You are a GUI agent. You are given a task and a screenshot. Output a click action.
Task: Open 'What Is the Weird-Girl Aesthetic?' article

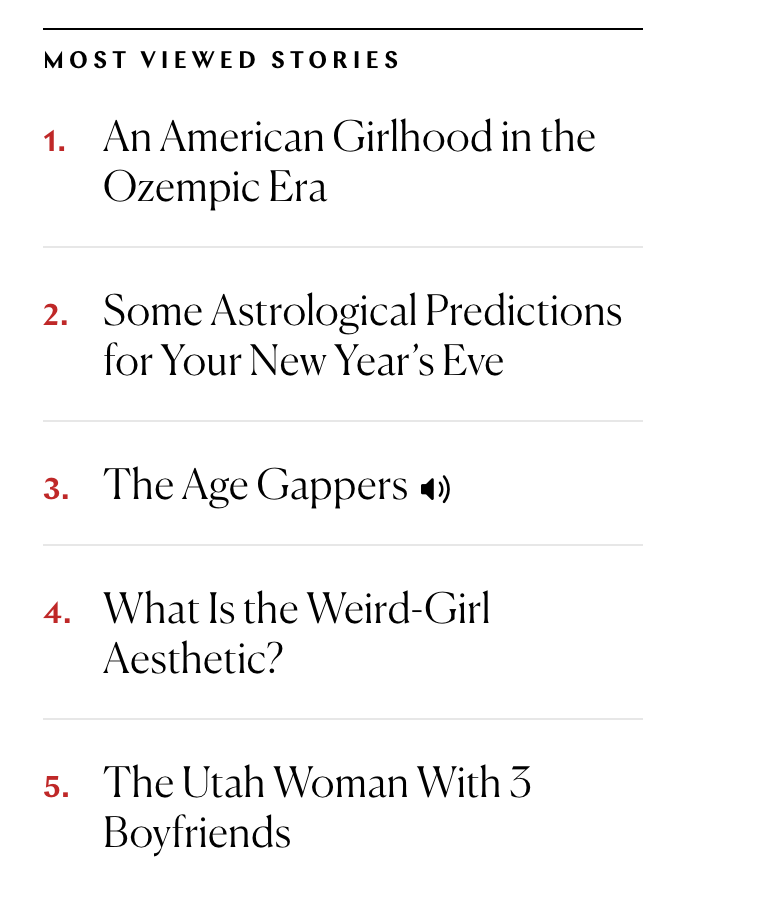(296, 610)
